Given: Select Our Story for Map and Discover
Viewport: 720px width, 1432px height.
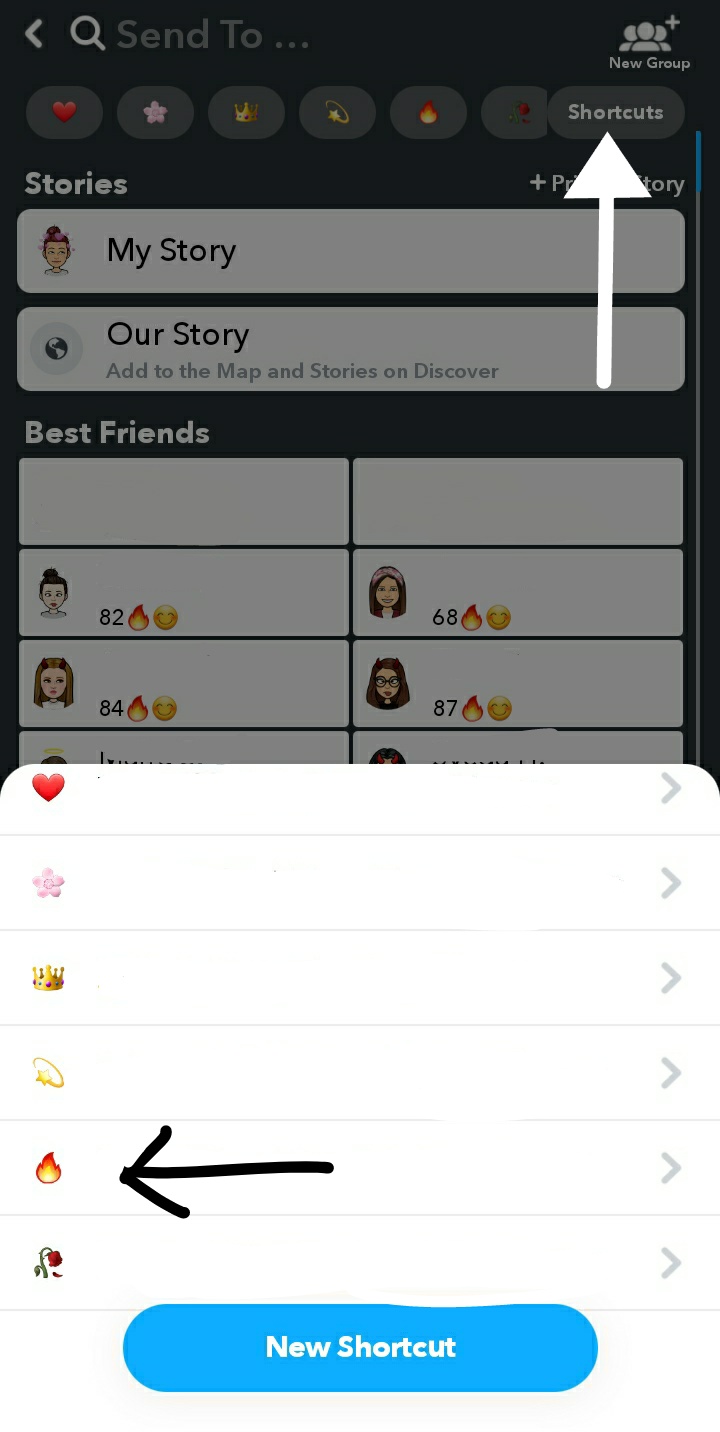Looking at the screenshot, I should [x=351, y=349].
